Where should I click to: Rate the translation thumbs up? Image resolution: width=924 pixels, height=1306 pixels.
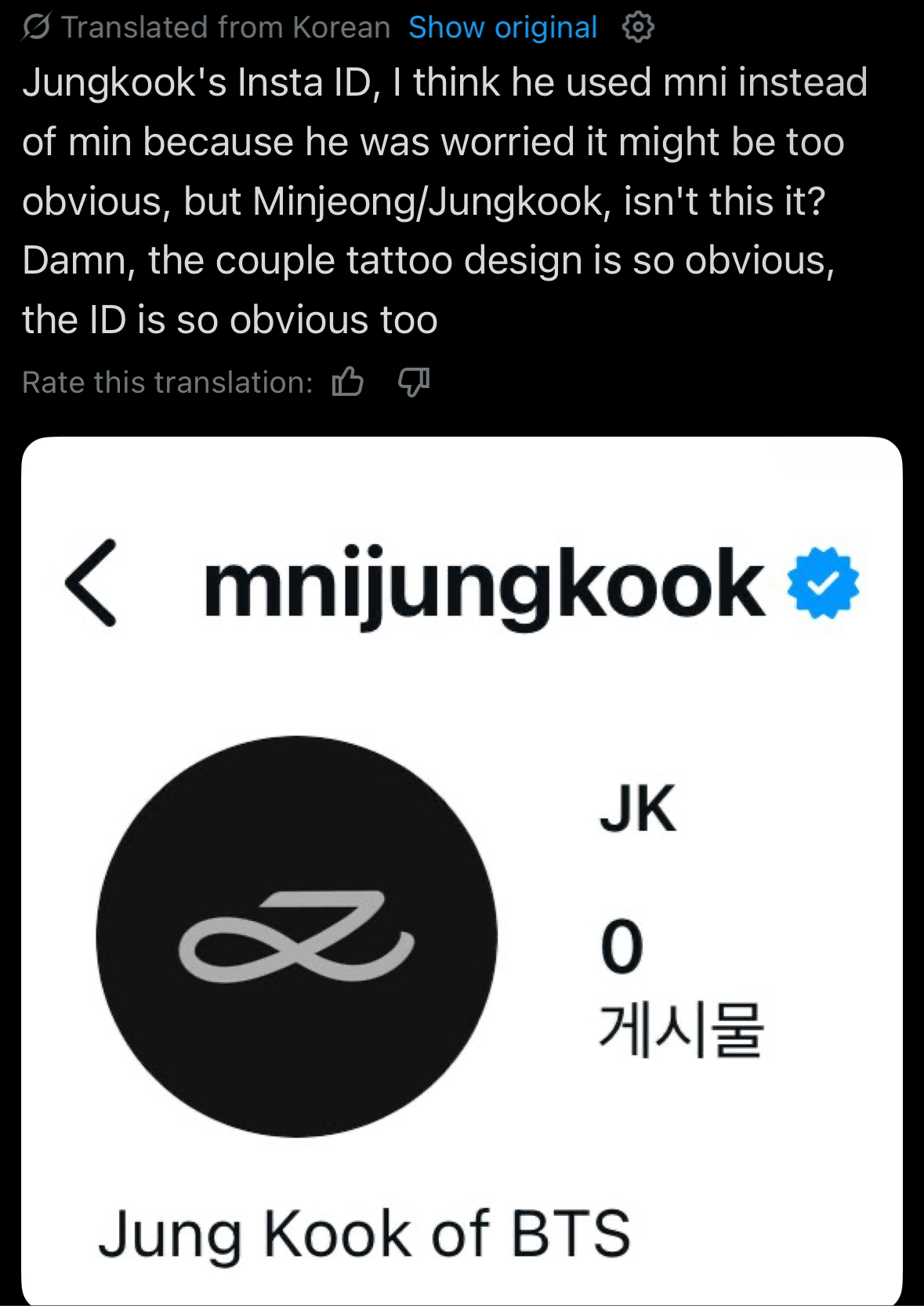point(347,382)
